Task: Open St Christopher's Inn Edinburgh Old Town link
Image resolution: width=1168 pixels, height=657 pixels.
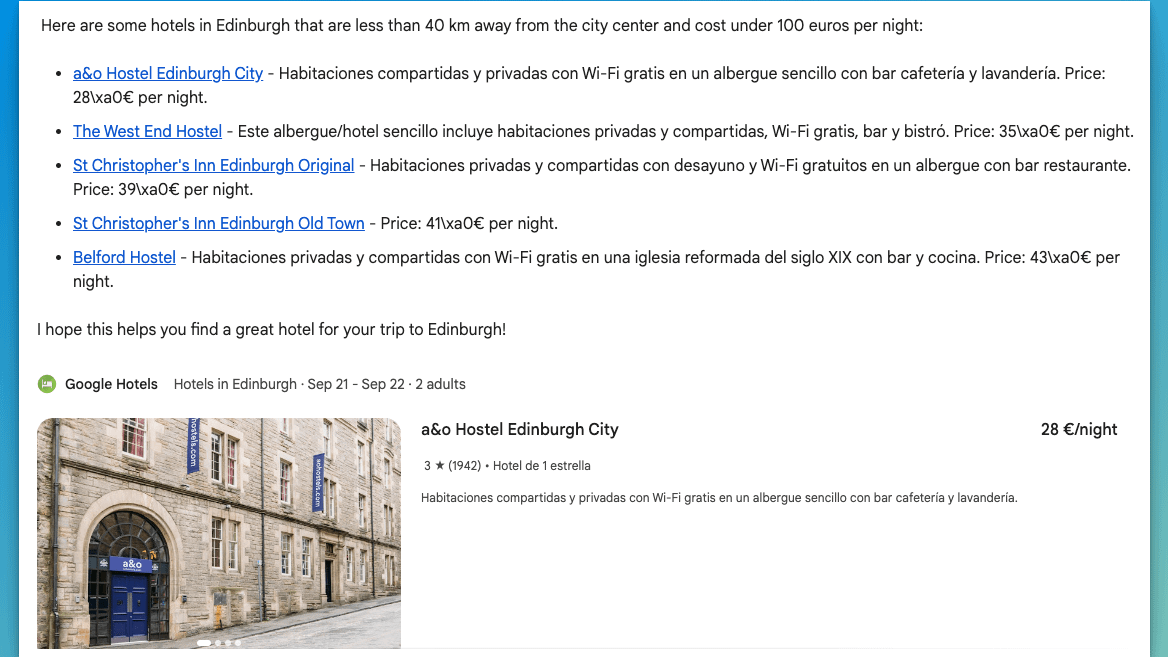Action: pyautogui.click(x=218, y=223)
